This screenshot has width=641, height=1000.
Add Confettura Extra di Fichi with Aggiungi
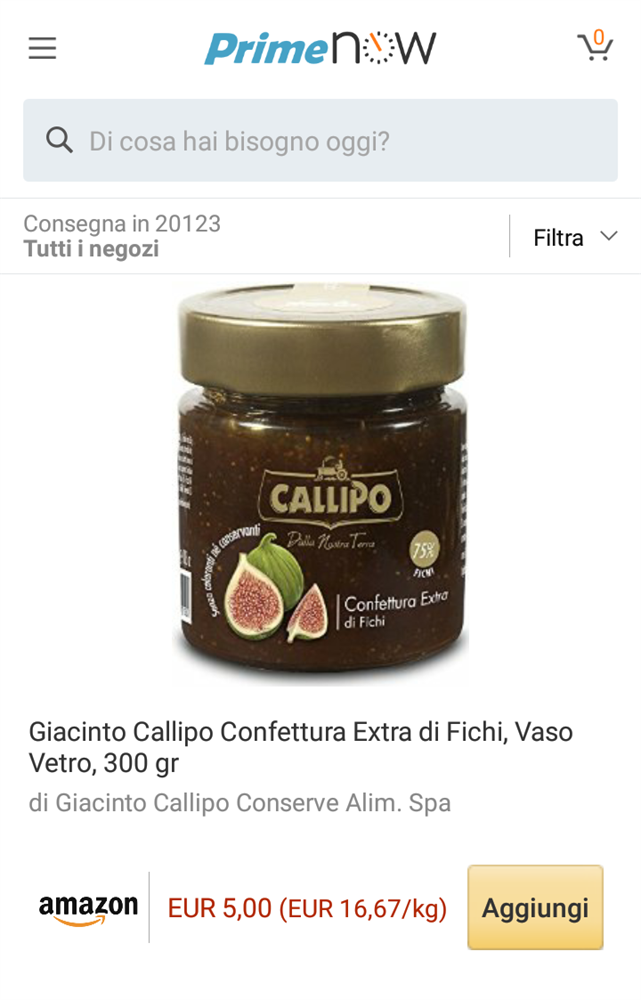point(535,907)
